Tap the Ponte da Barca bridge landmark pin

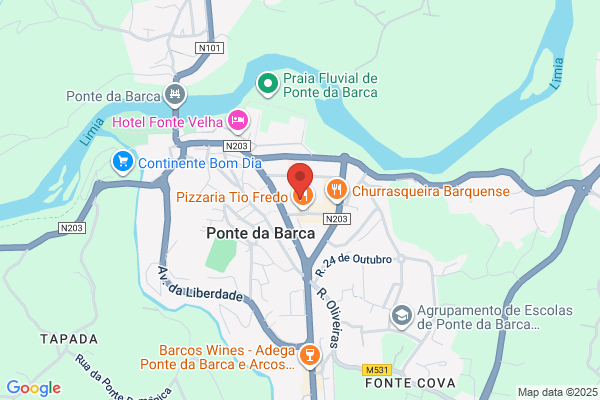[x=175, y=95]
